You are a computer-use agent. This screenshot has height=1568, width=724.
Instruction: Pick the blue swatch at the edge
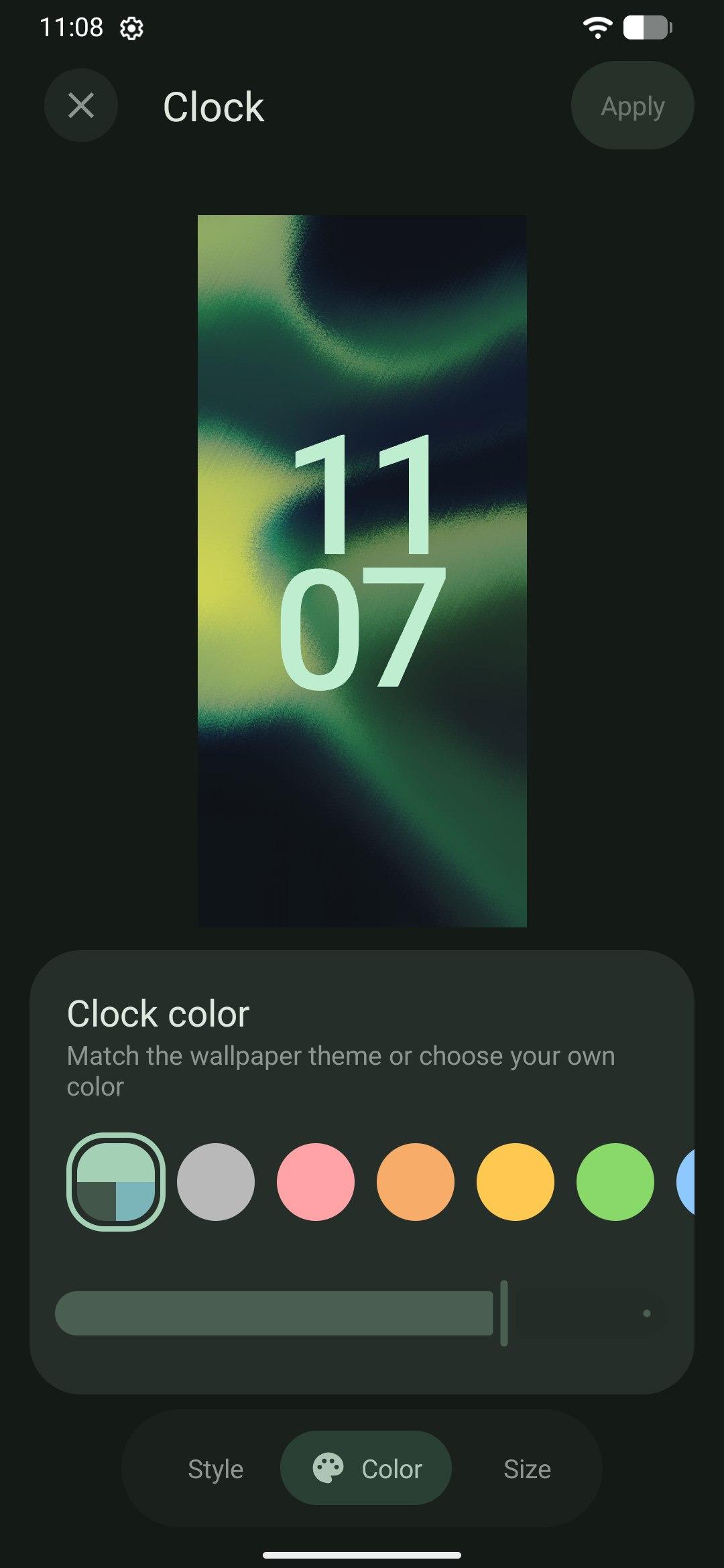click(686, 1182)
